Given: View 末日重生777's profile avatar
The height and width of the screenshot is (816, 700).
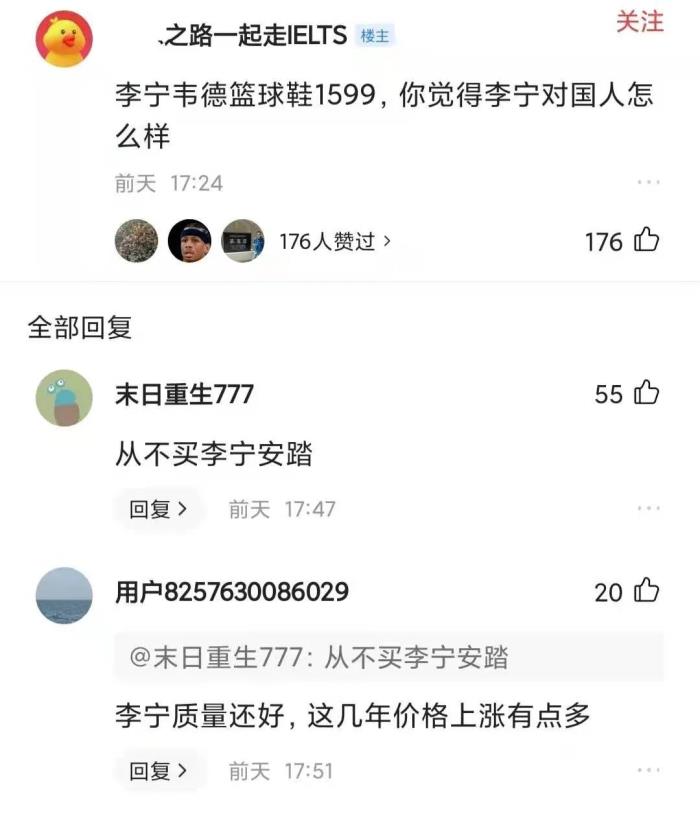Looking at the screenshot, I should coord(64,398).
